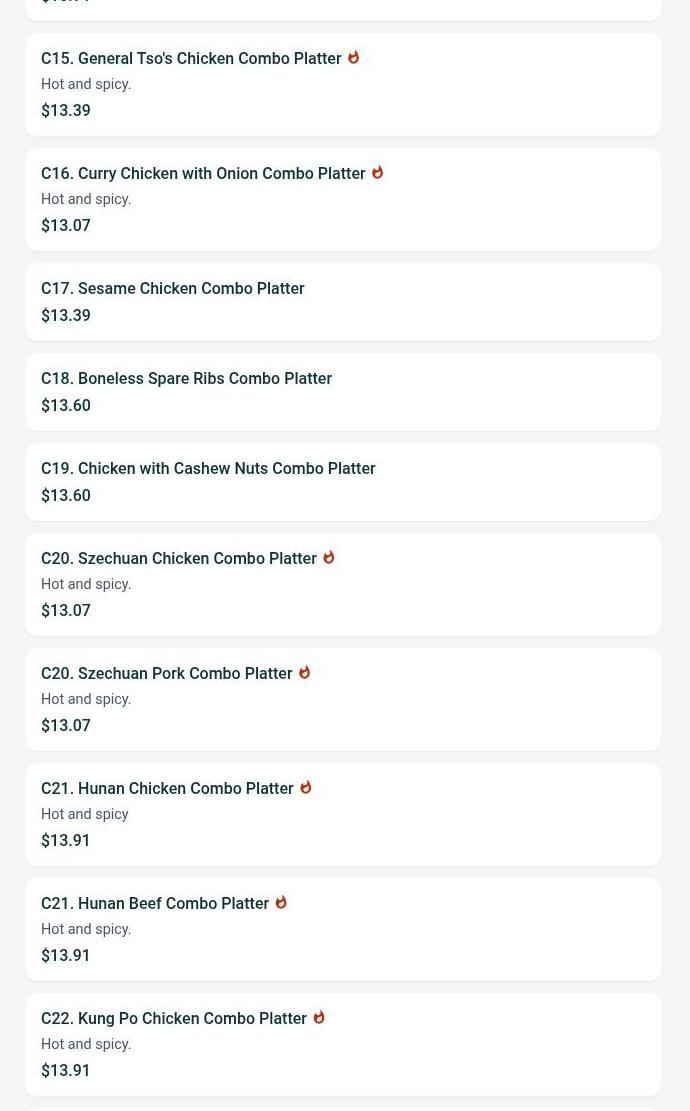Select C16 Curry Chicken with Onion Combo
690x1111 pixels.
click(x=203, y=174)
